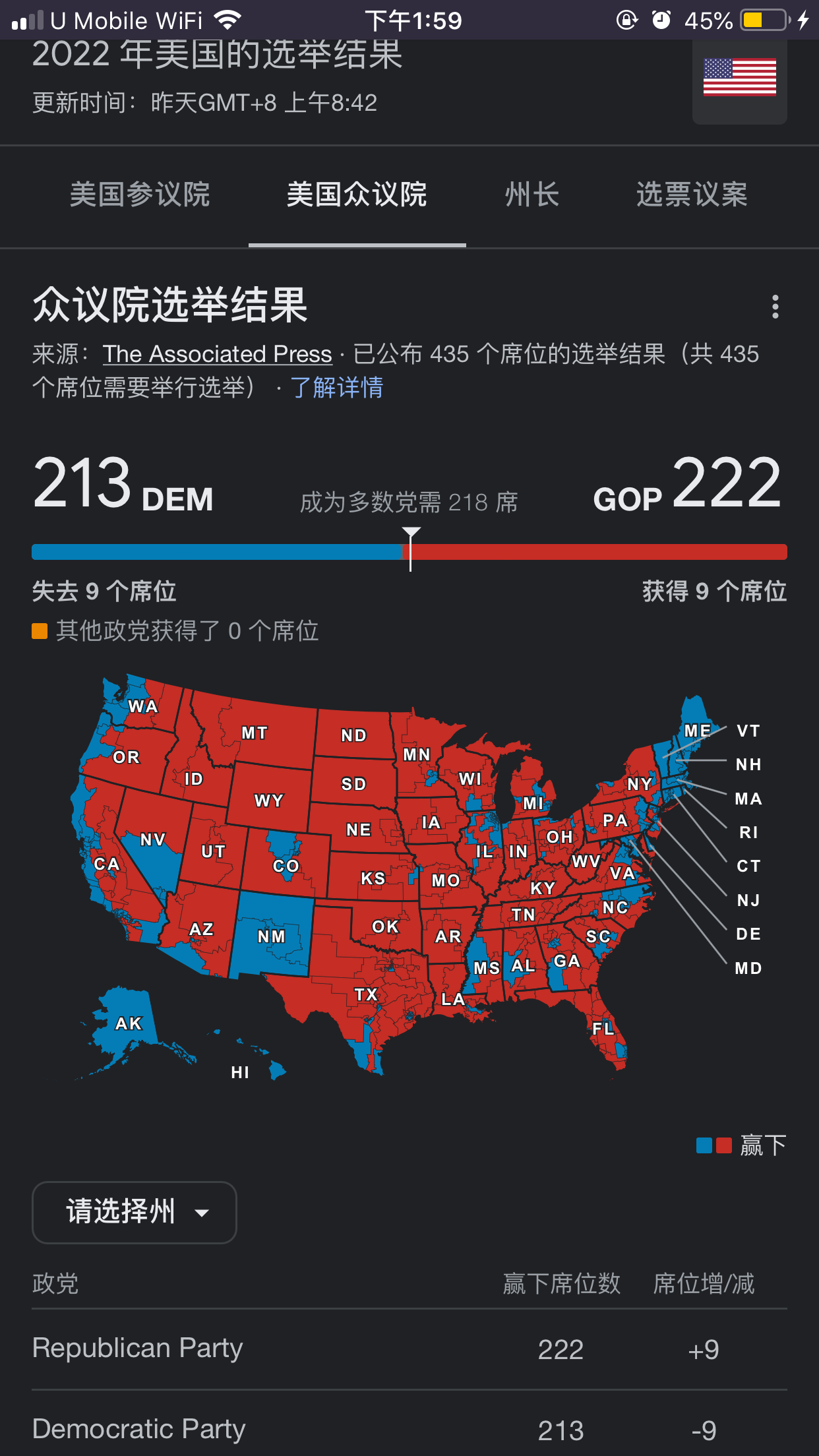
Task: Switch to the 州长 tab
Action: (531, 195)
